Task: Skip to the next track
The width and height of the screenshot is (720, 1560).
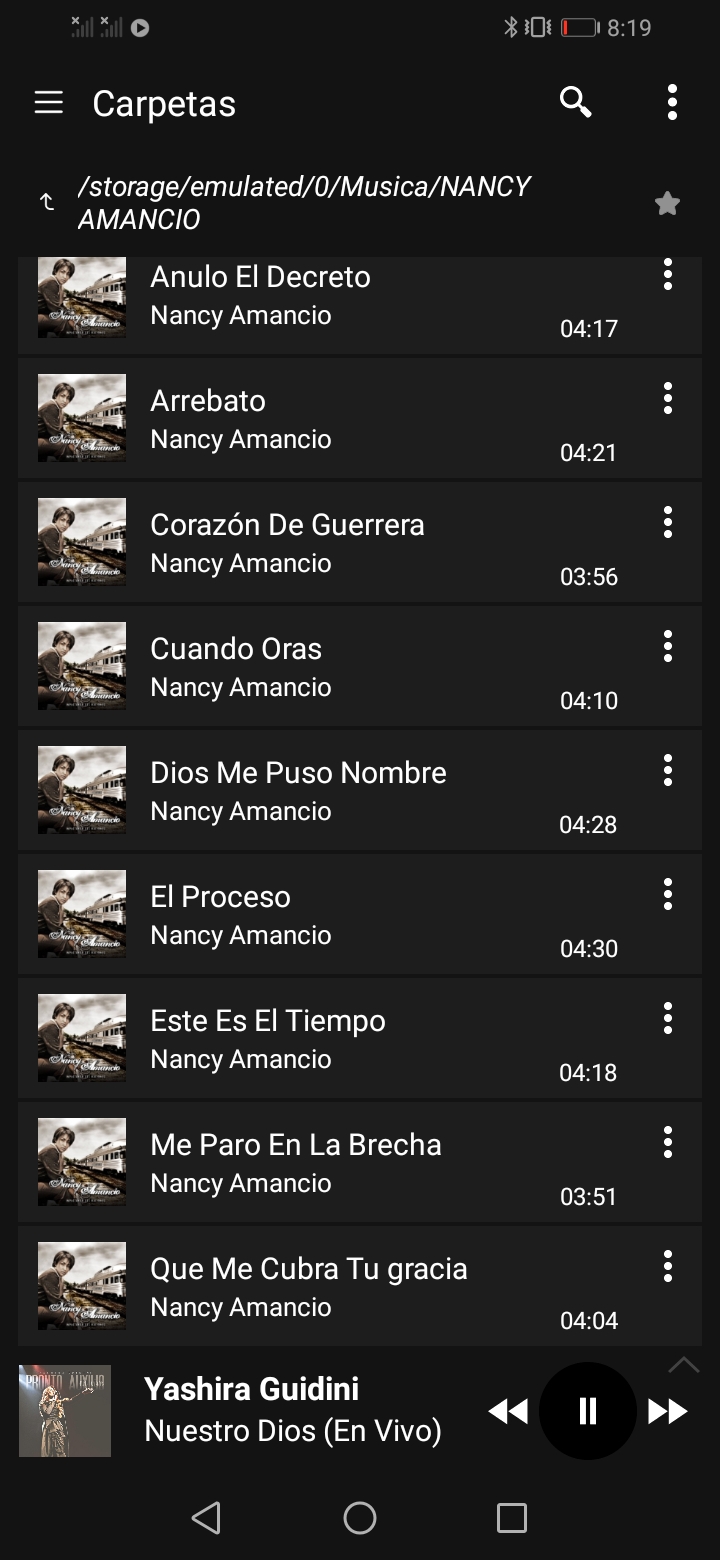Action: point(667,1411)
